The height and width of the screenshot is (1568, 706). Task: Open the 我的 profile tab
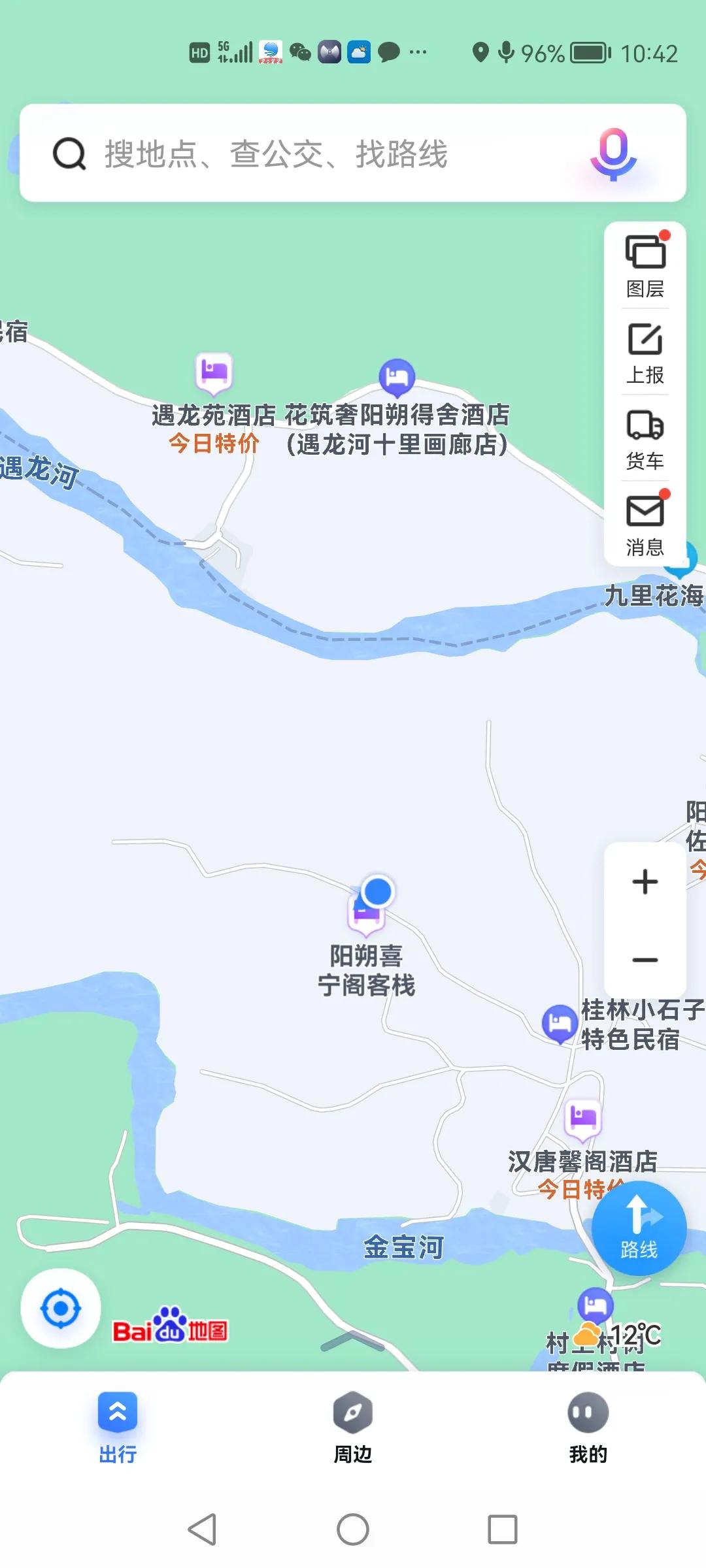point(588,1428)
